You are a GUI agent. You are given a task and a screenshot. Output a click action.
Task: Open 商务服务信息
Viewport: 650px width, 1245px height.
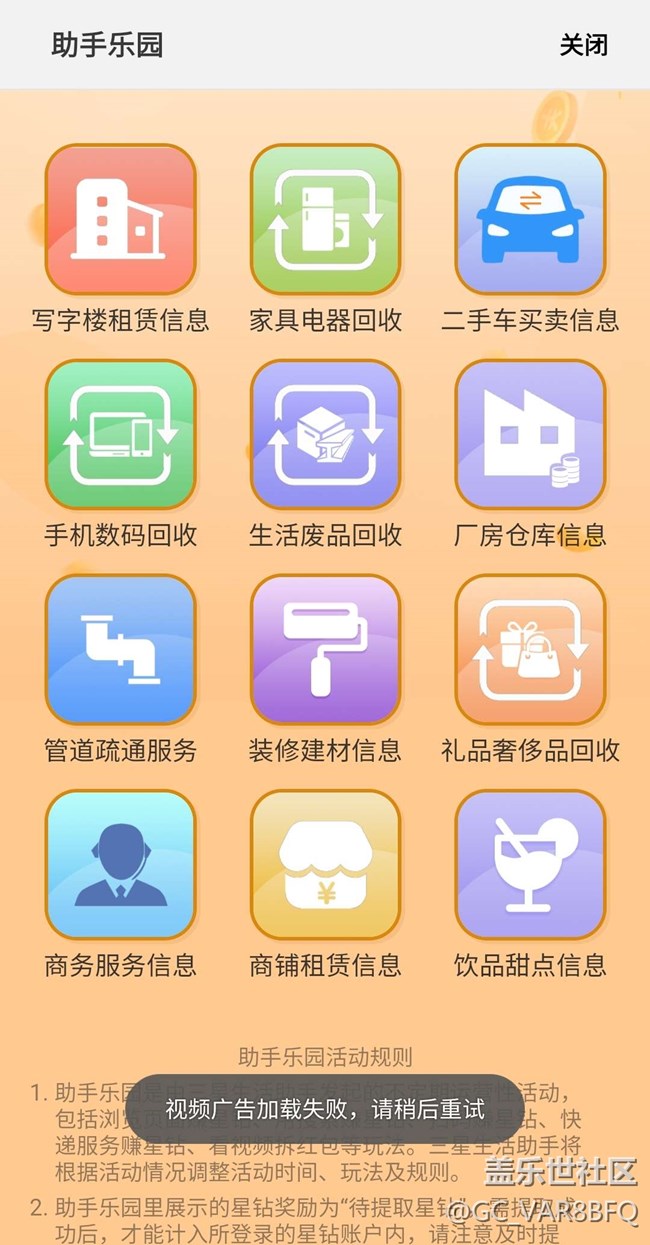pyautogui.click(x=120, y=865)
